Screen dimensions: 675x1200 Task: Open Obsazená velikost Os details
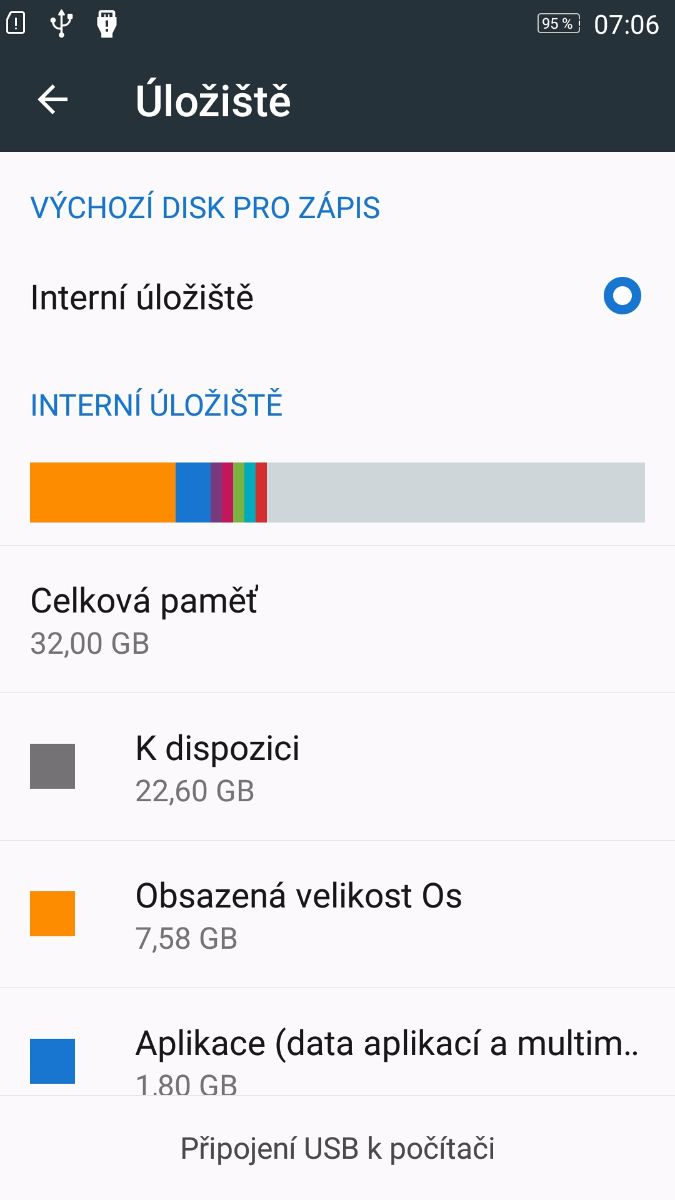[337, 914]
